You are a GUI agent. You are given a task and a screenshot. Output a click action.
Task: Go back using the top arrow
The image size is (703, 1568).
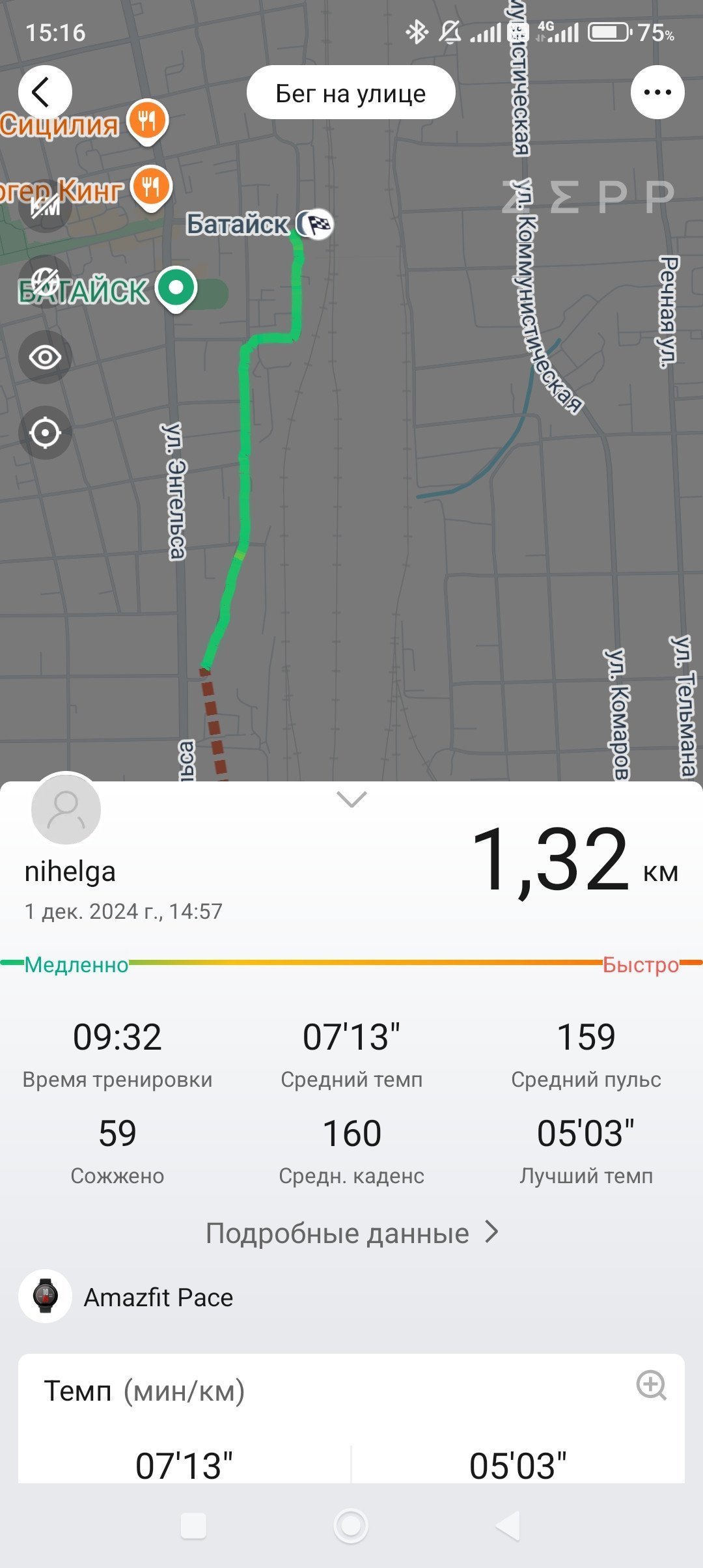[44, 92]
